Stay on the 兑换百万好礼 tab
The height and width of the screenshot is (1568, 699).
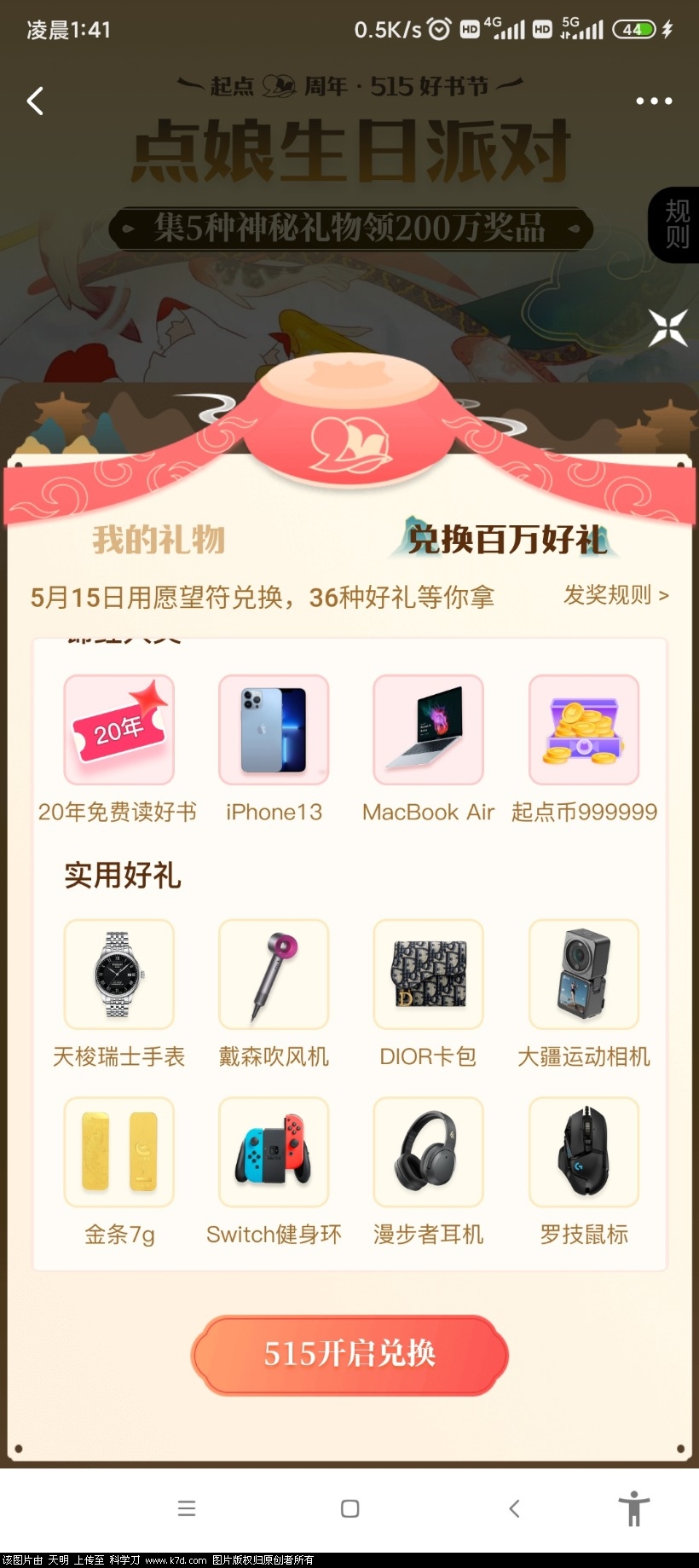(507, 539)
